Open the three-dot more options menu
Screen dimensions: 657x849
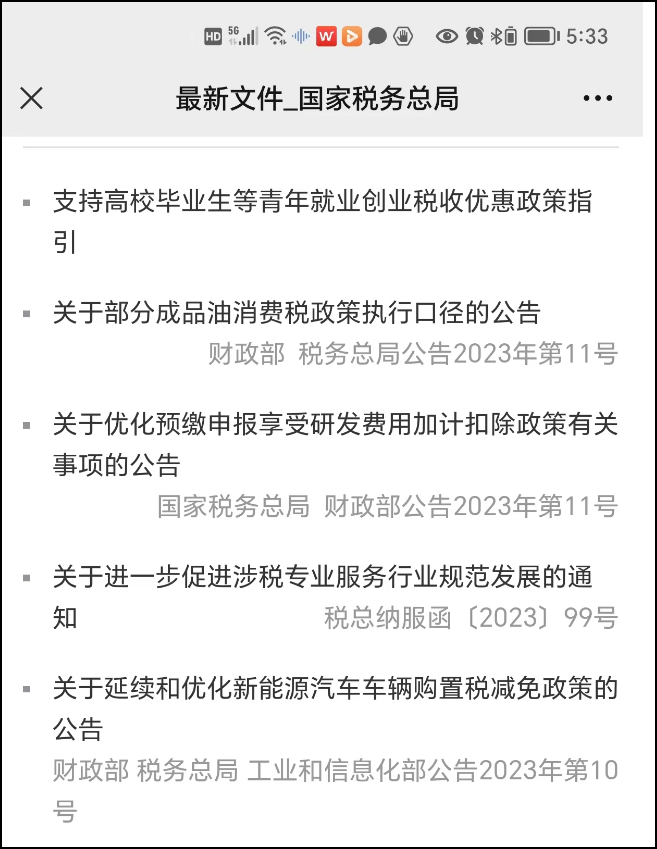pyautogui.click(x=597, y=99)
